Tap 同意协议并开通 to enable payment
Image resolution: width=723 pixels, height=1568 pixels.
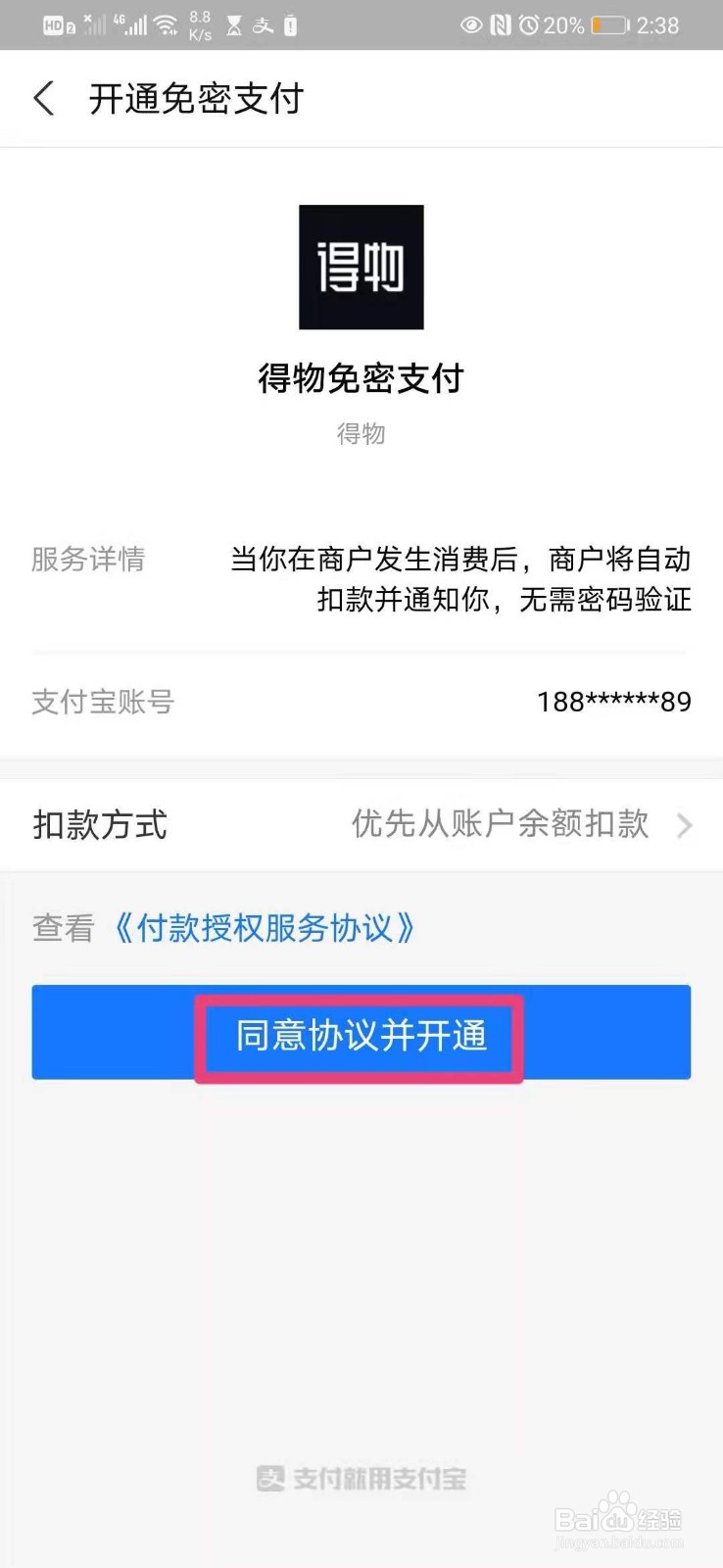pos(361,1034)
